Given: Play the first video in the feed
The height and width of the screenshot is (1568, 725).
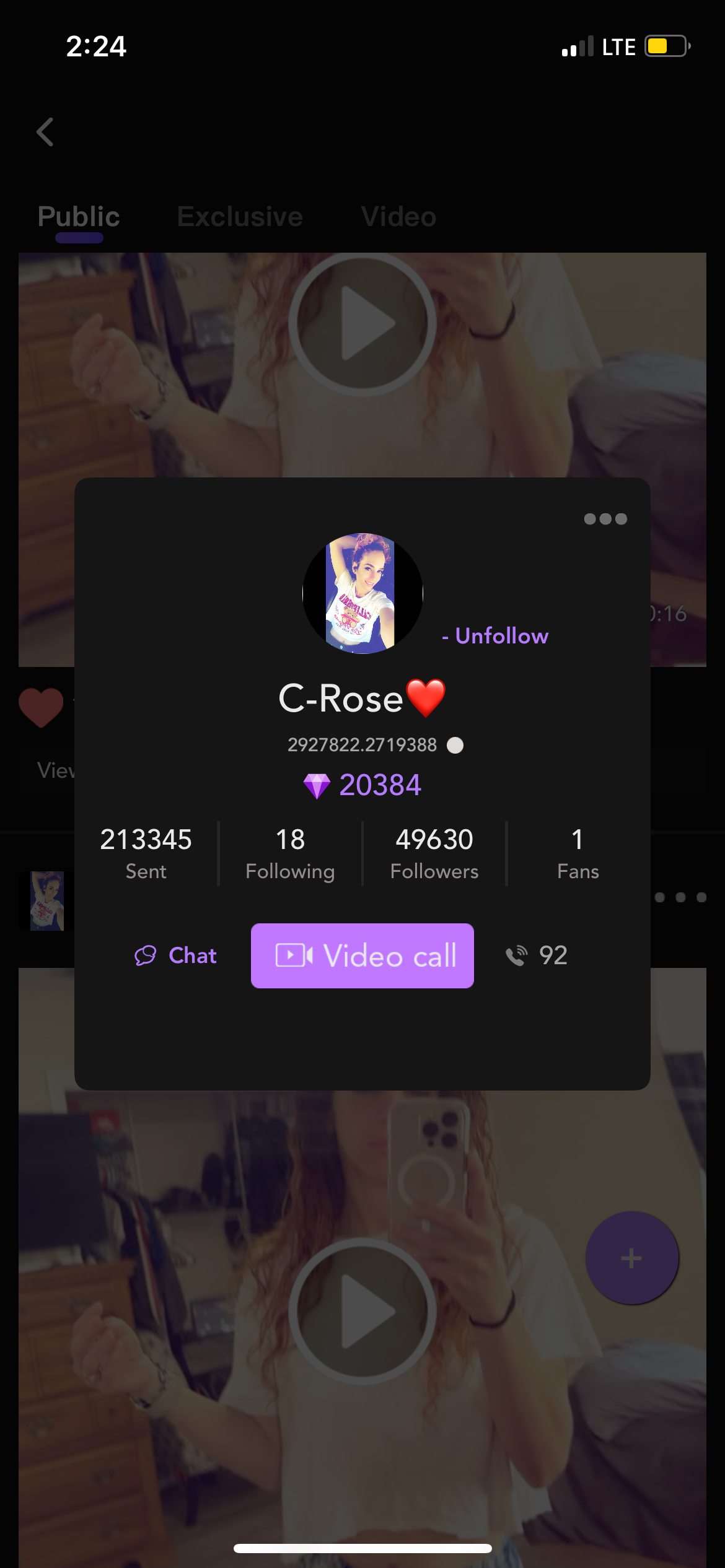Looking at the screenshot, I should pos(362,323).
